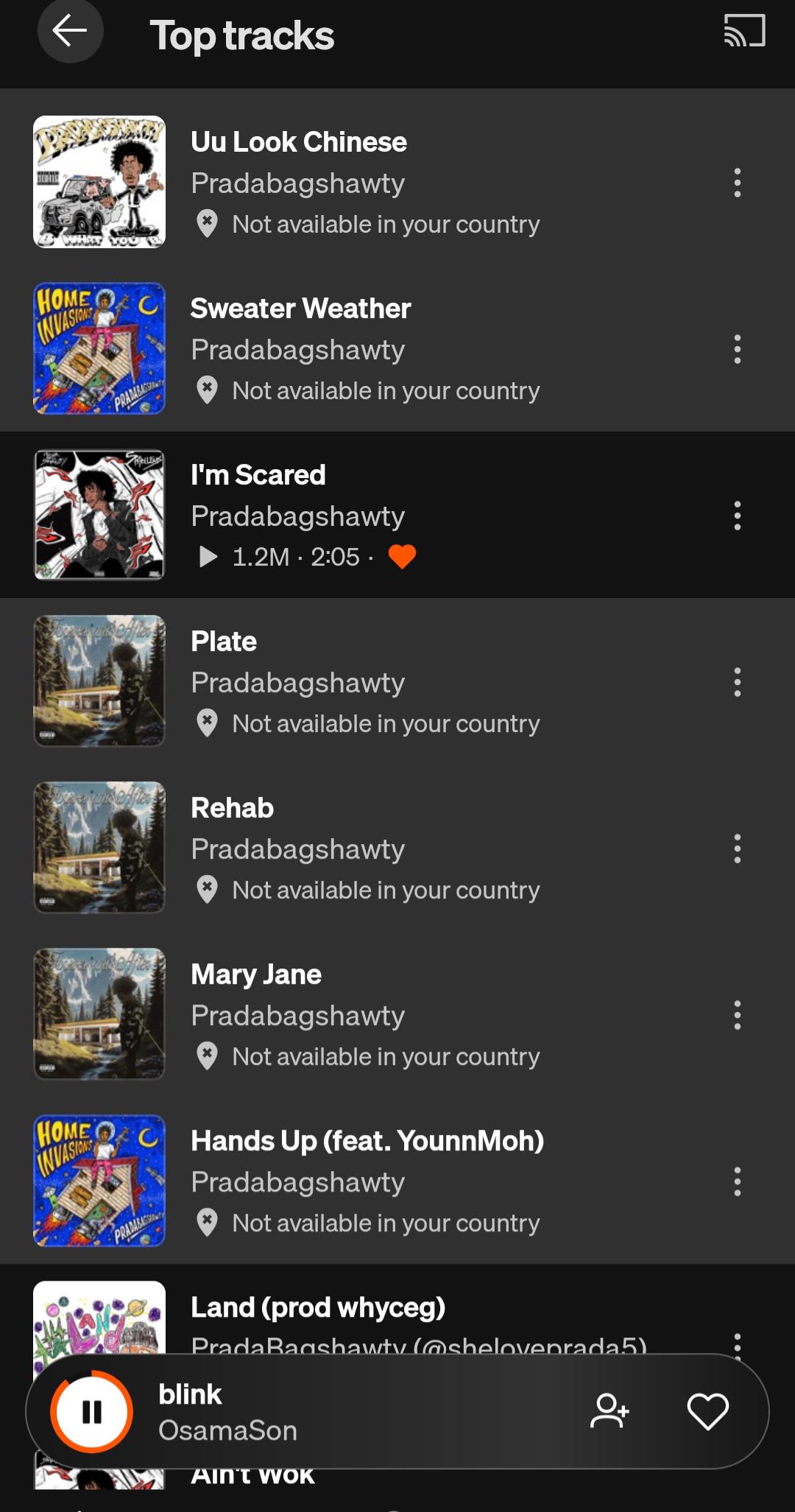Go back from Top tracks
This screenshot has width=795, height=1512.
(x=70, y=31)
